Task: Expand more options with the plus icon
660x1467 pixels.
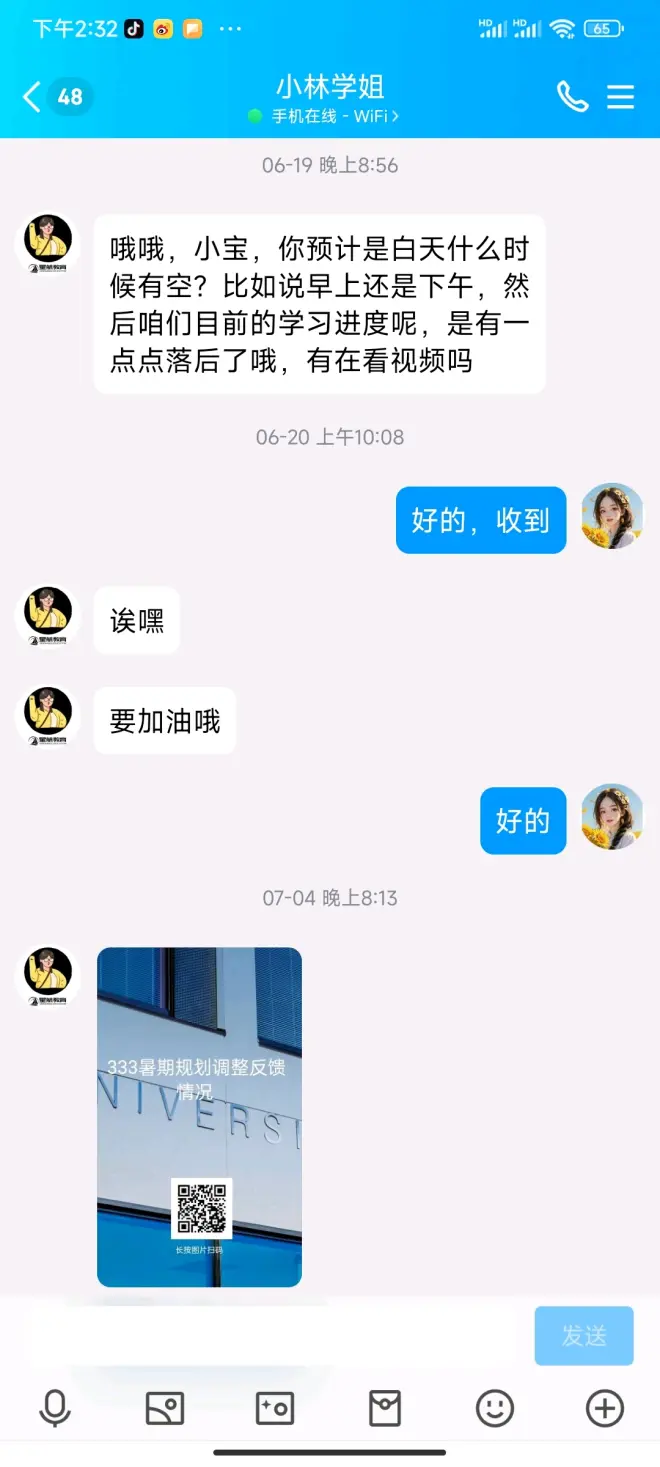Action: 604,1408
